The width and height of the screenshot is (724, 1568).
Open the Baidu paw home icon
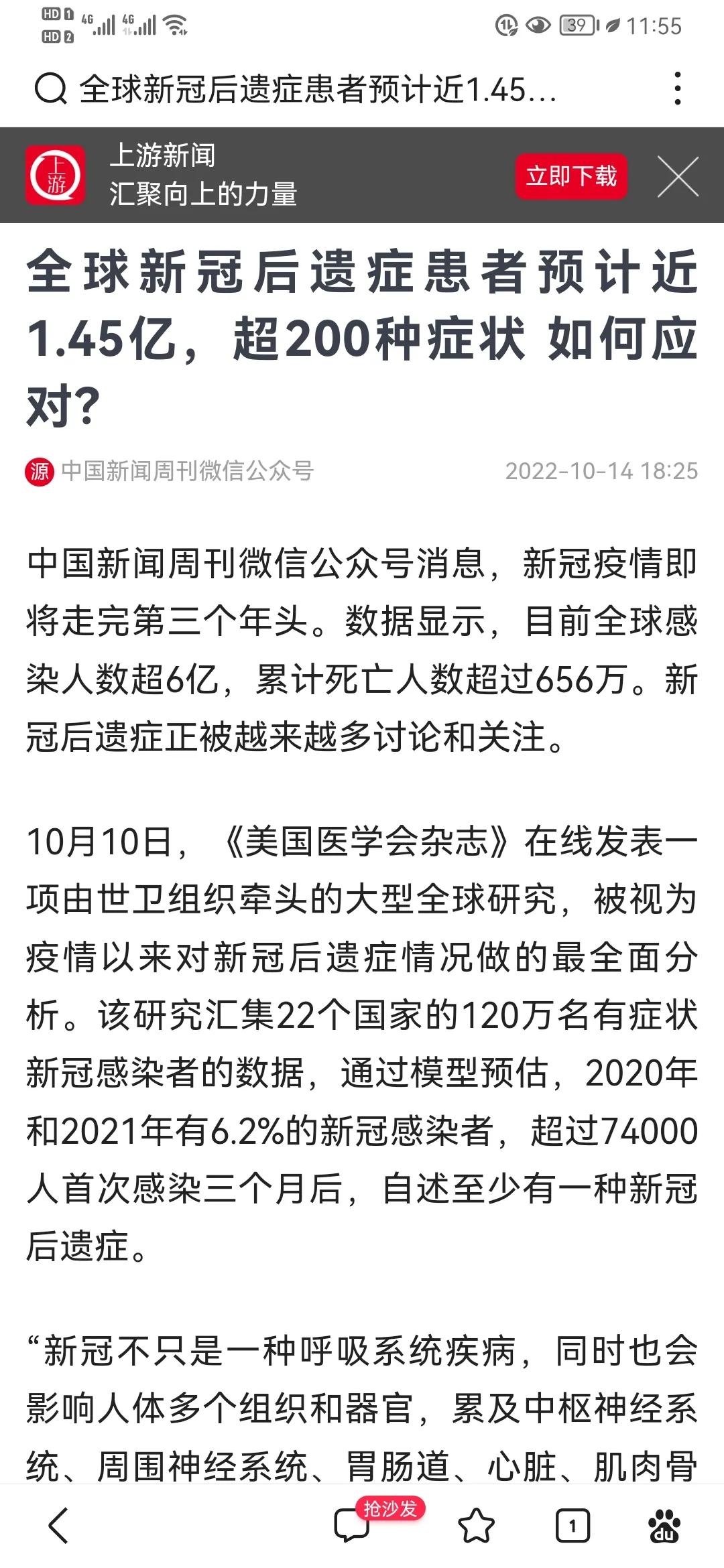(x=664, y=1526)
